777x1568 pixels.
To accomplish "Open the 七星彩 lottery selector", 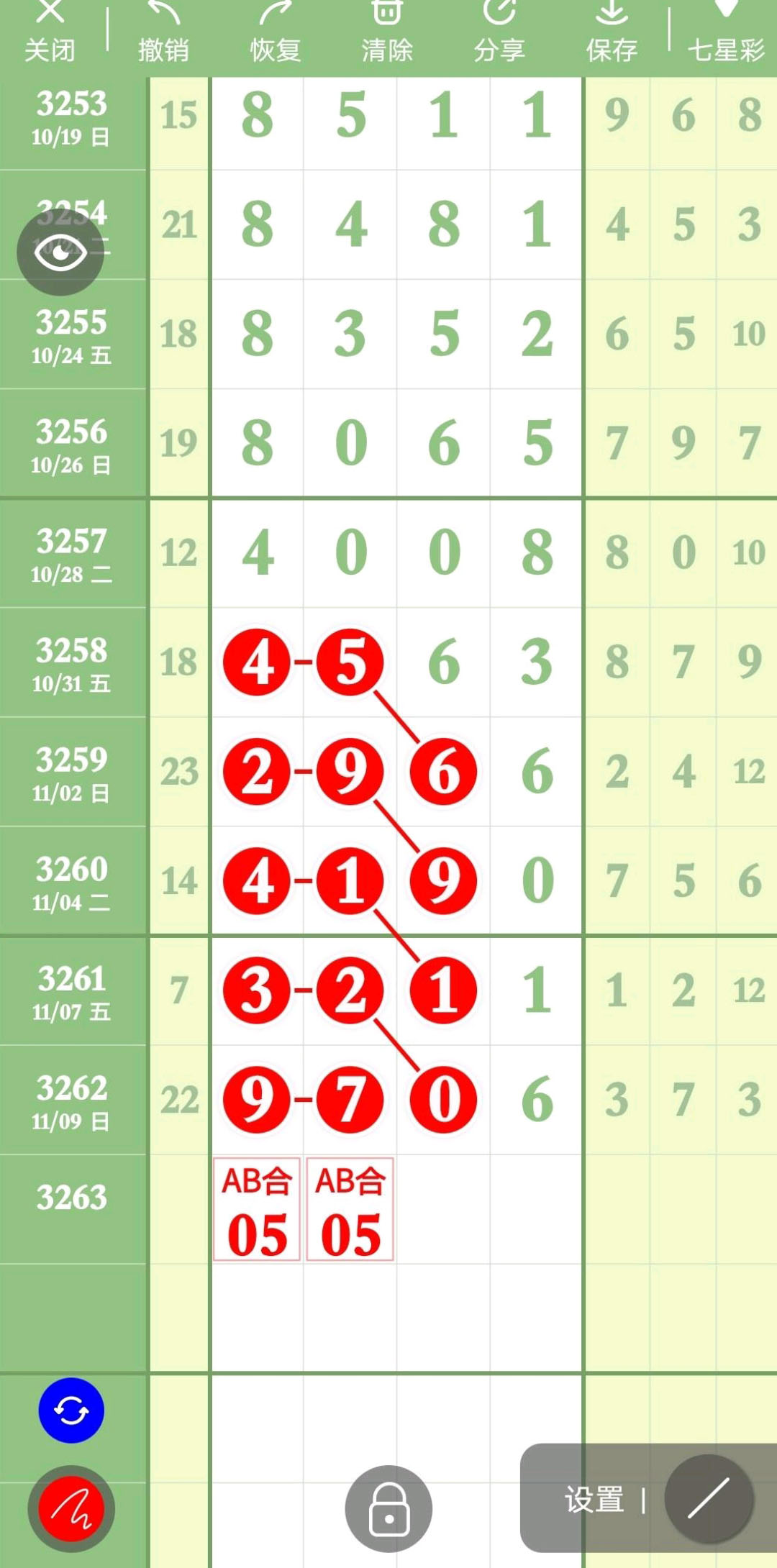I will 725,32.
